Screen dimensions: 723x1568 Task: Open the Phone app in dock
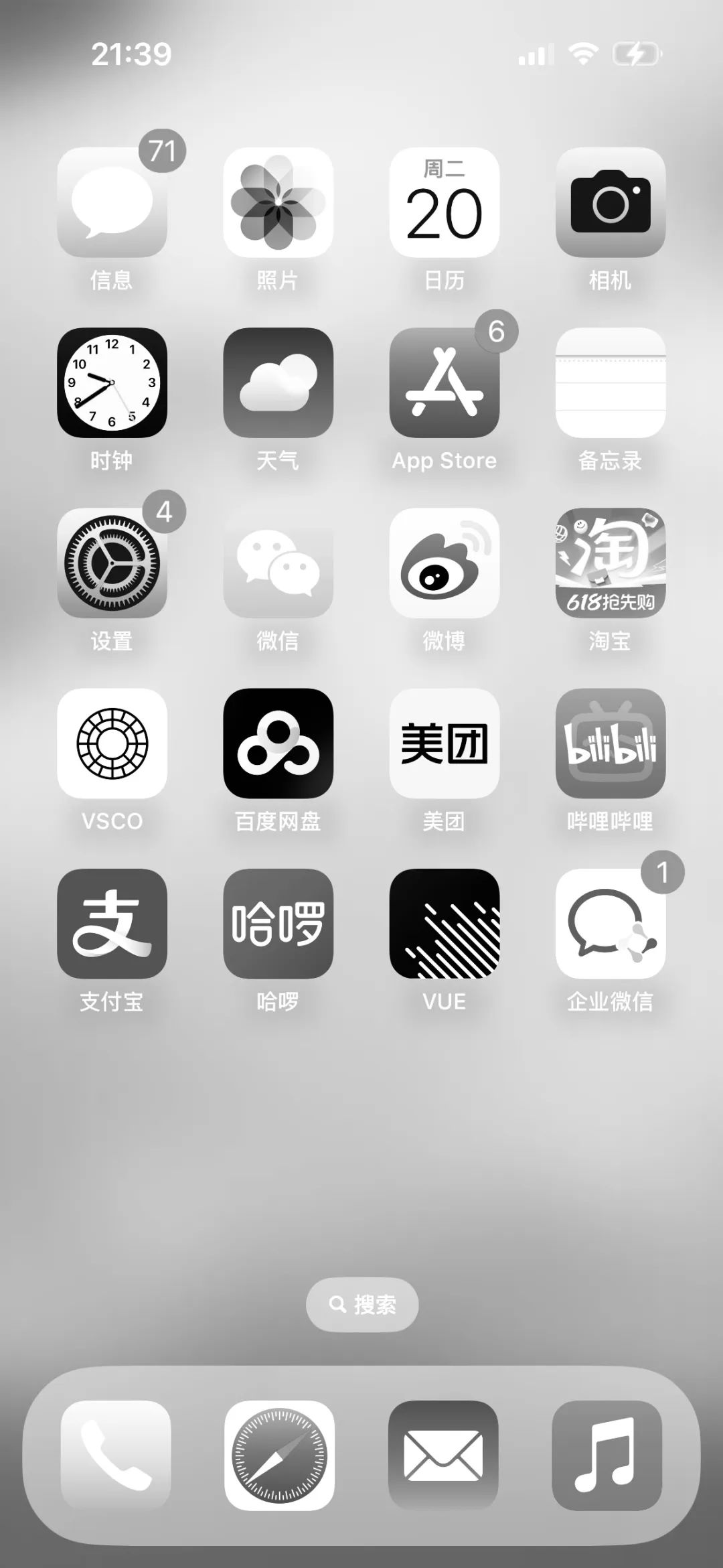click(115, 1455)
